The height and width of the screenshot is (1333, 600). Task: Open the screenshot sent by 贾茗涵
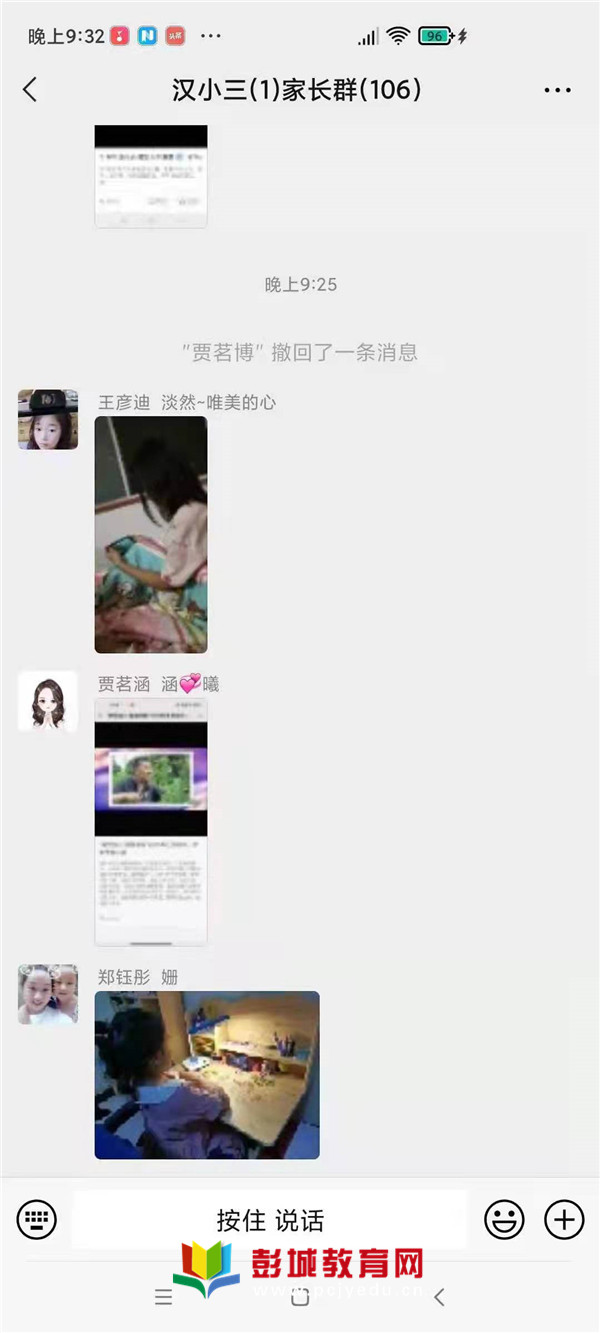151,822
